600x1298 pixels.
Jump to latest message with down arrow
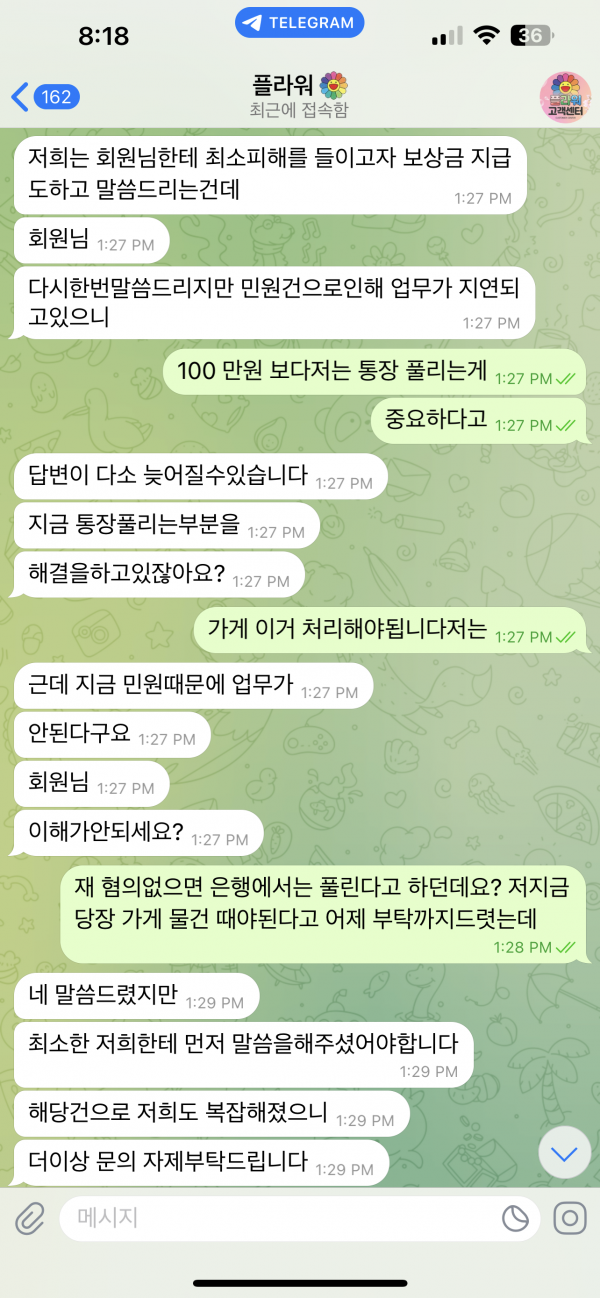pos(565,1154)
